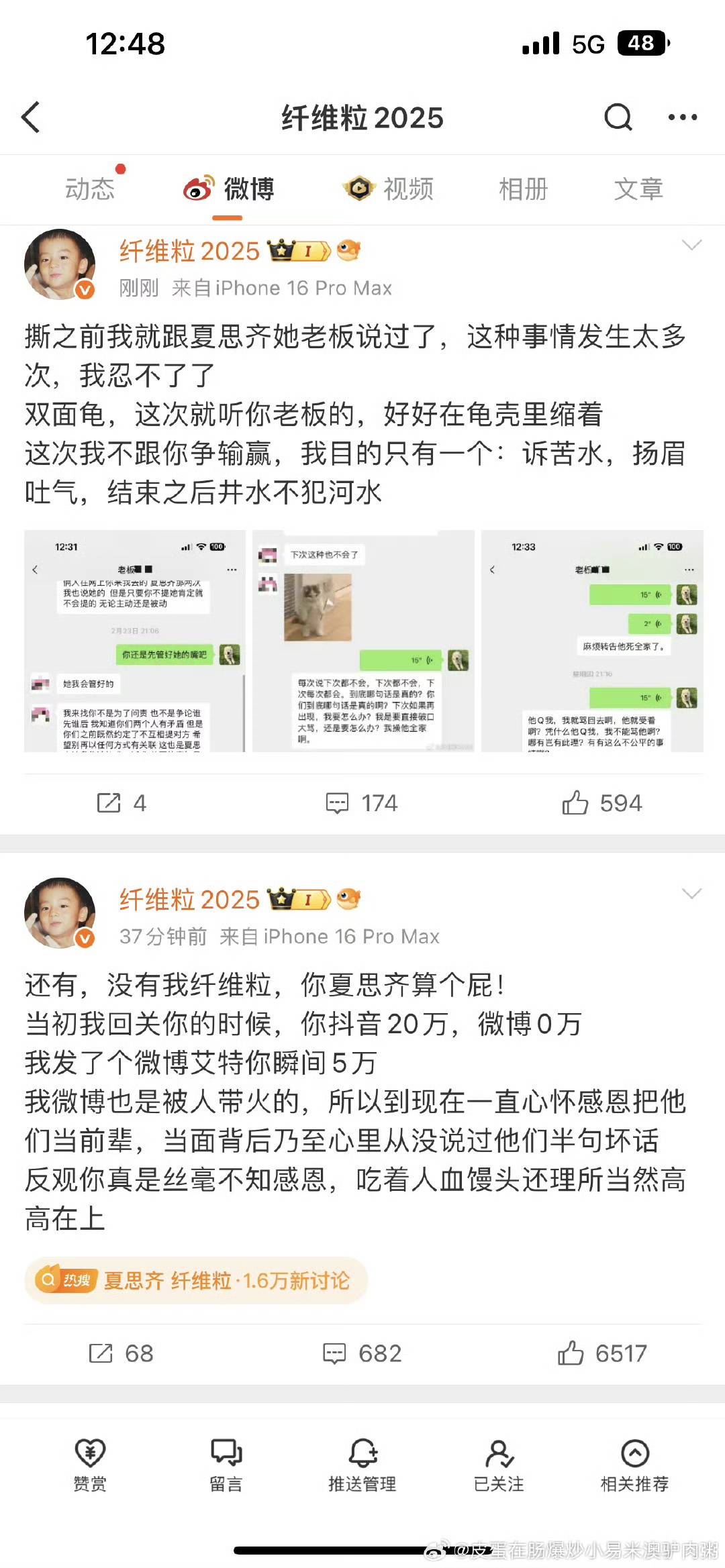Open search on this profile
The image size is (725, 1568).
618,117
